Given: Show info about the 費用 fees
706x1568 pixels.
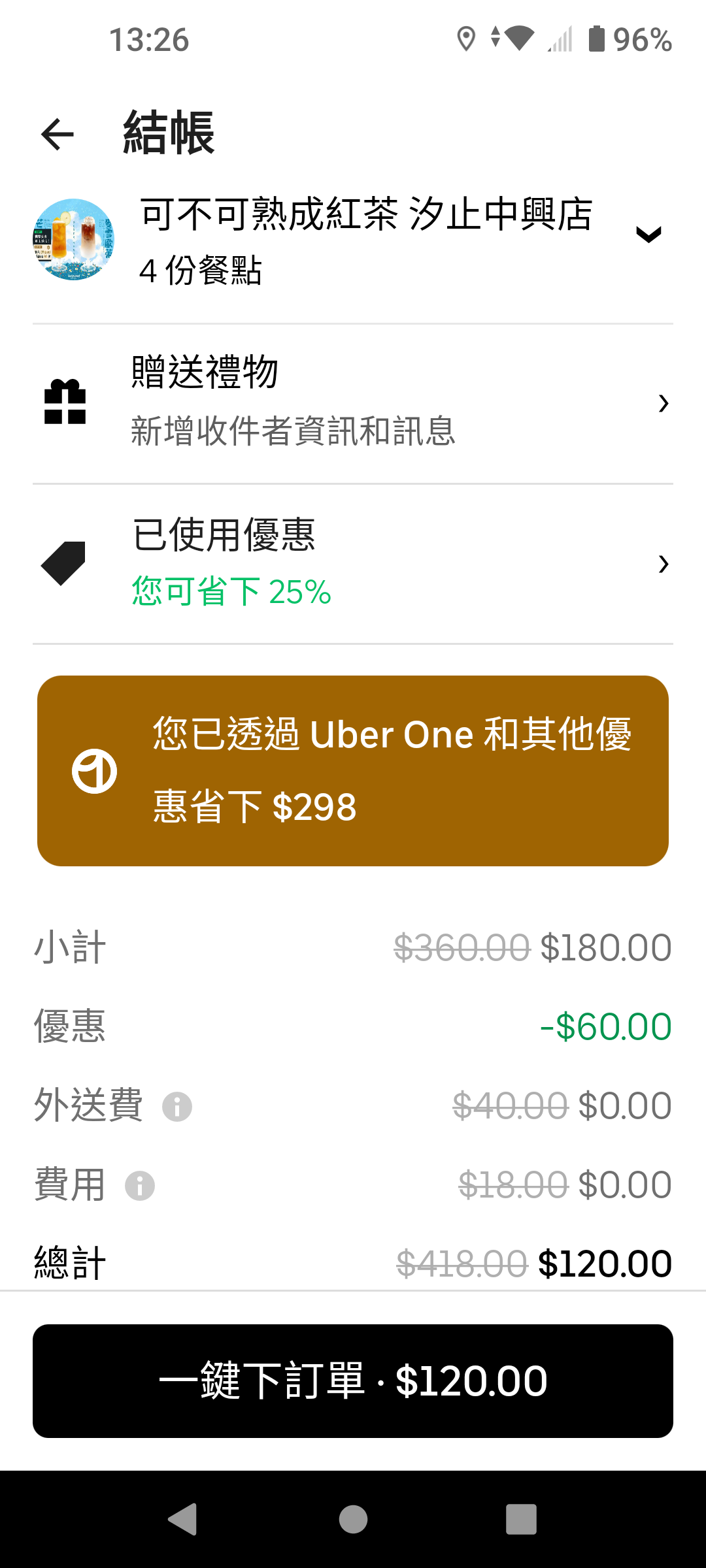Looking at the screenshot, I should coord(140,1185).
